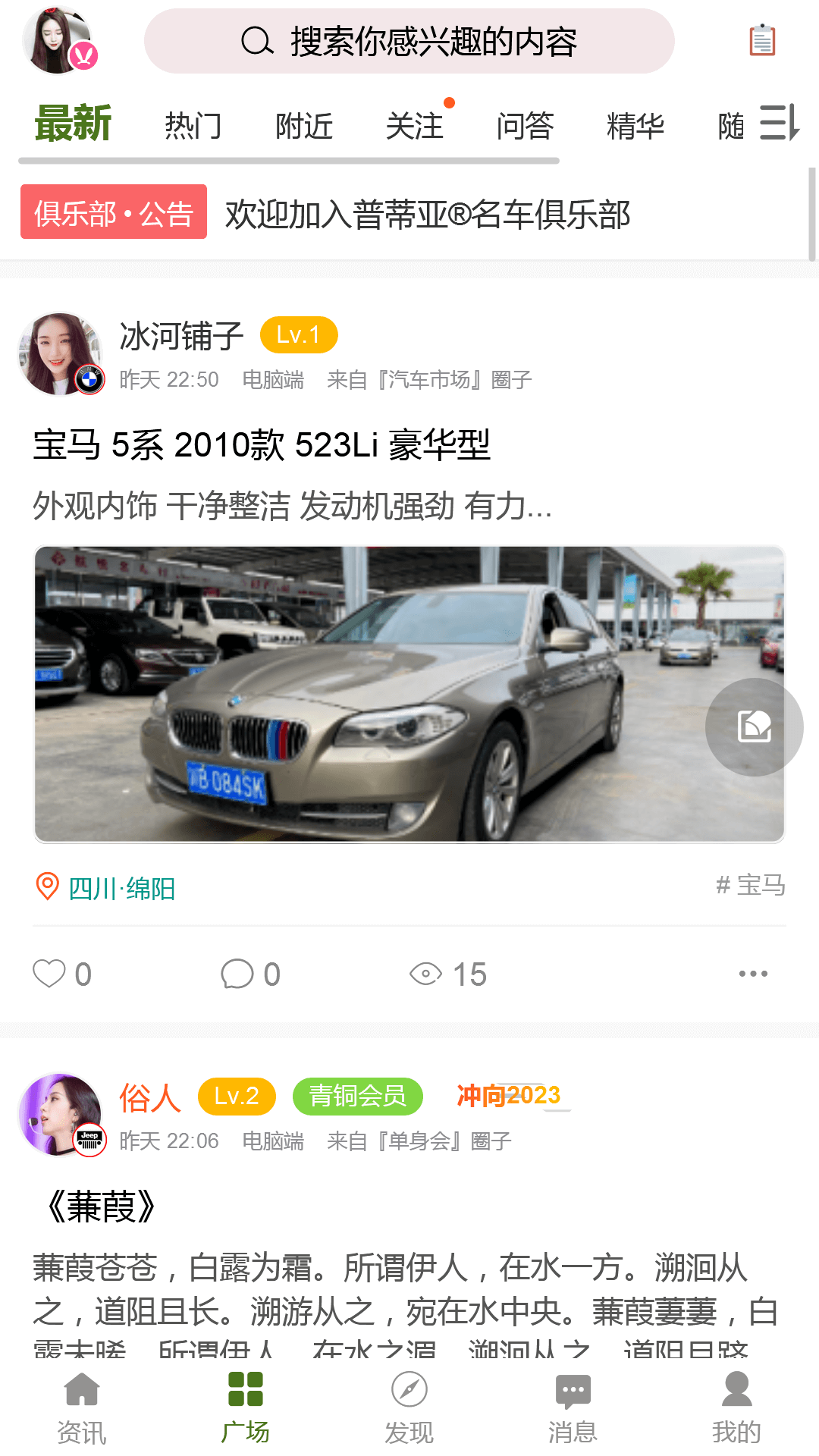Image resolution: width=819 pixels, height=1456 pixels.
Task: Go to the 问答 tab
Action: click(525, 126)
